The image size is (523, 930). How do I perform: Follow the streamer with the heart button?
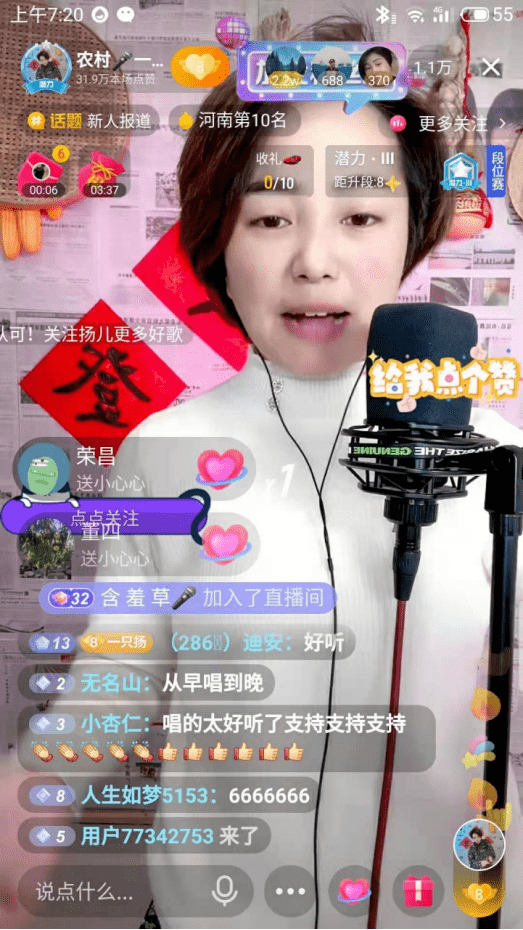coord(200,66)
